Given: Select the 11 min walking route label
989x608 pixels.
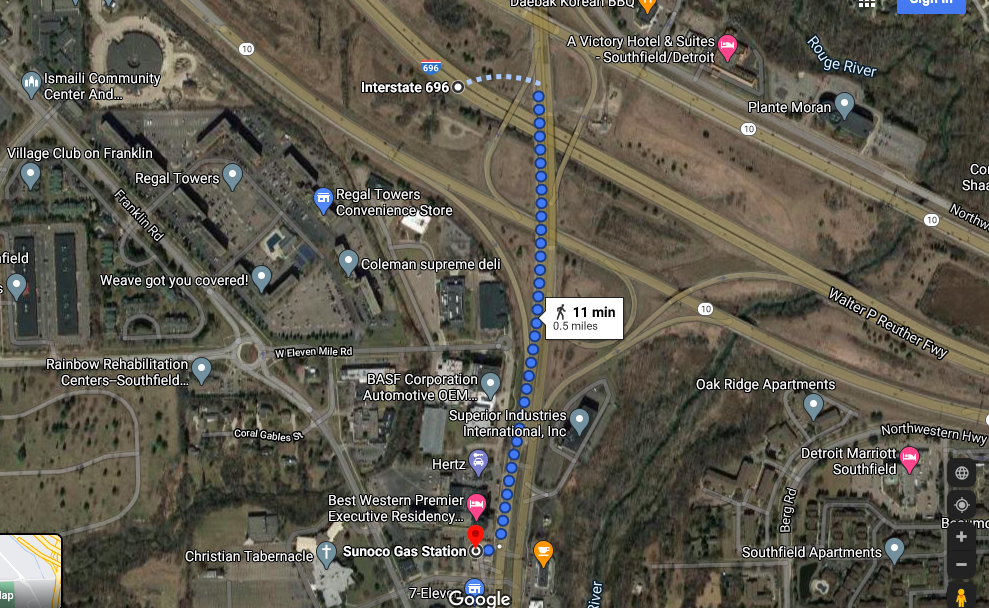Looking at the screenshot, I should (584, 318).
